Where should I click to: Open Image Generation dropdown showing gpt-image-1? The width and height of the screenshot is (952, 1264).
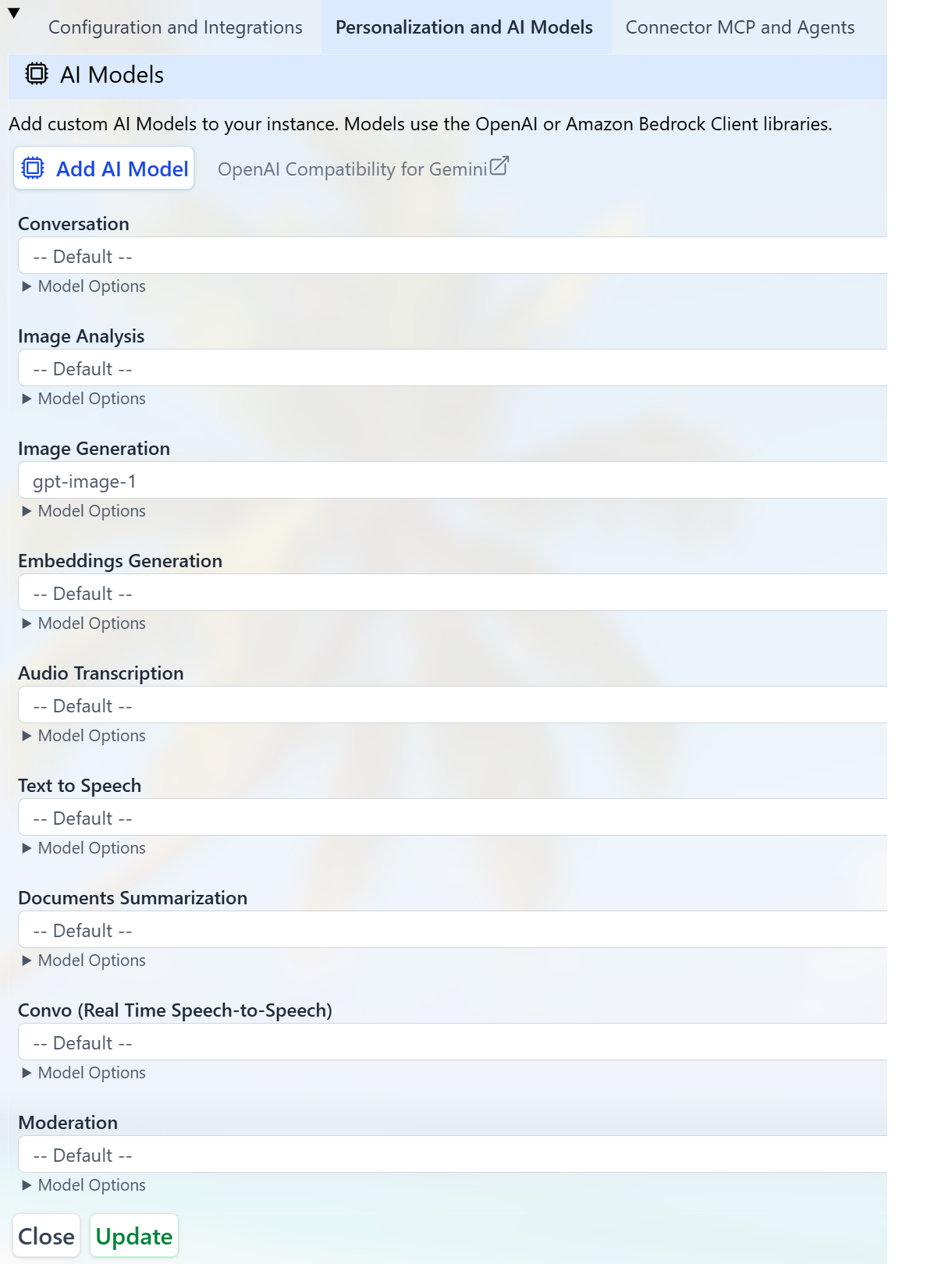(x=453, y=481)
